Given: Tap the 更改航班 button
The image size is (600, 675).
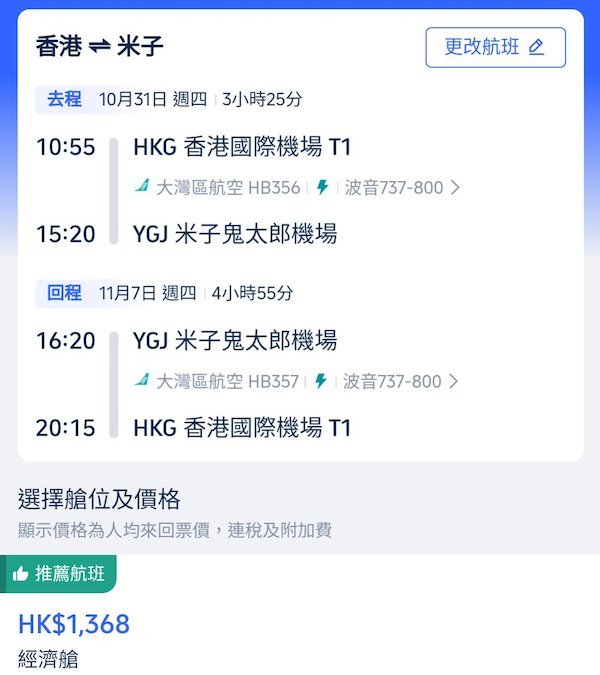Looking at the screenshot, I should pos(495,47).
